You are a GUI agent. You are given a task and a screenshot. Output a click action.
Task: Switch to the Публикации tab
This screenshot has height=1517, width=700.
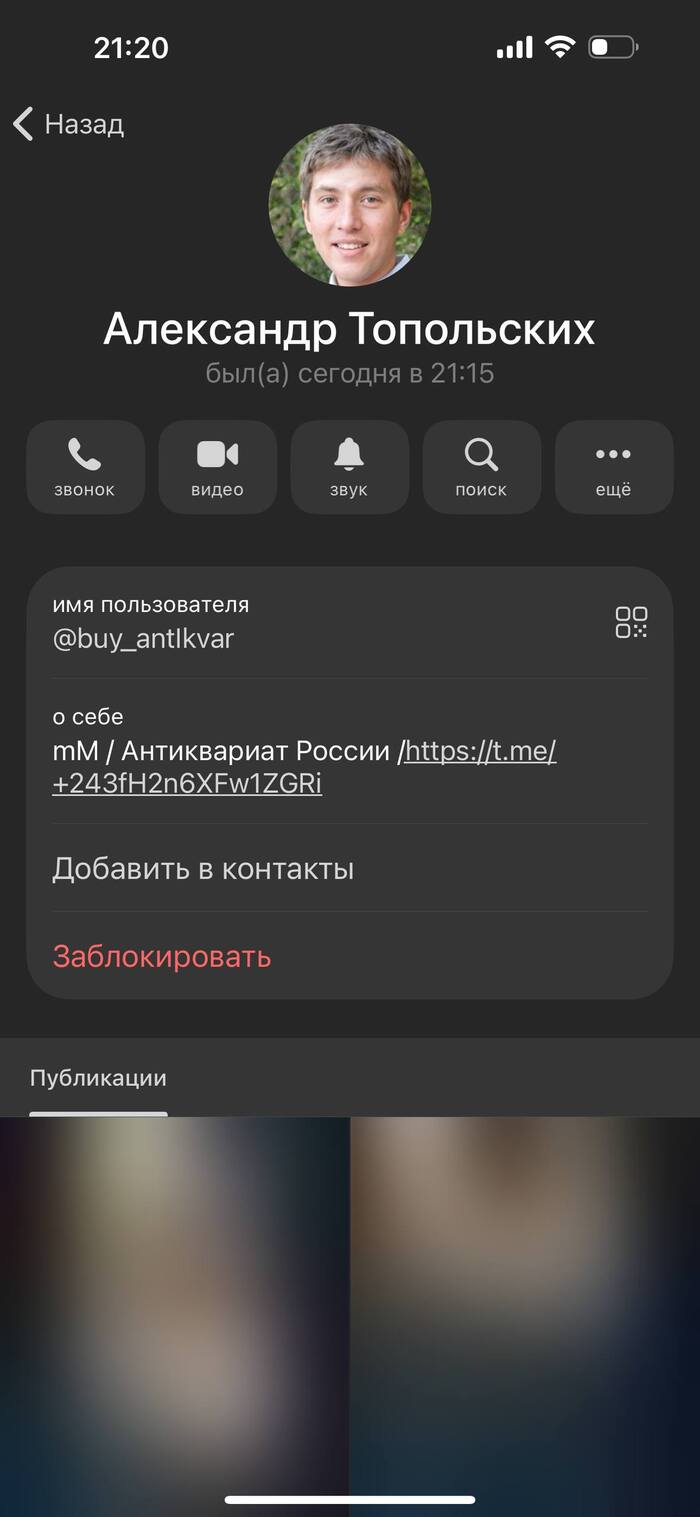tap(98, 1078)
